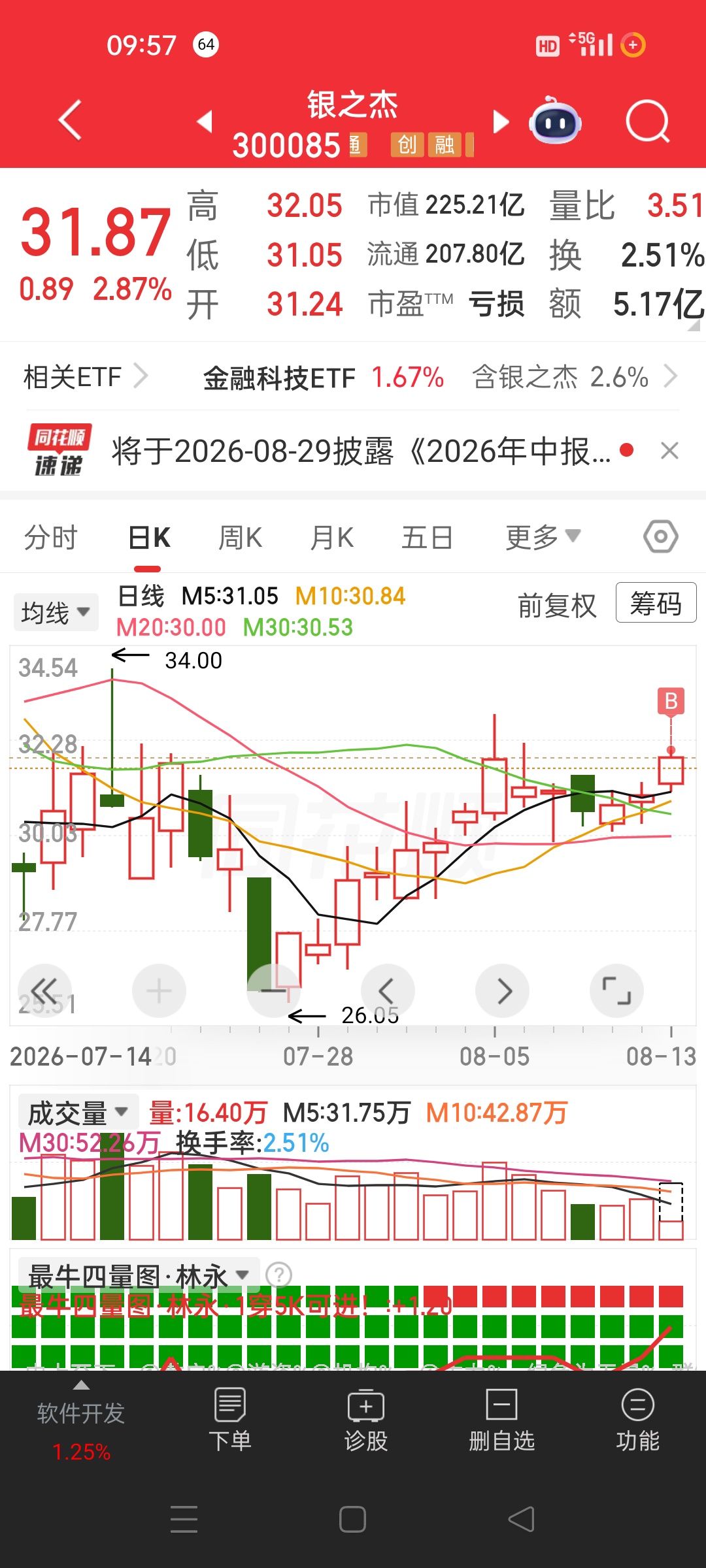The height and width of the screenshot is (1568, 706).
Task: Zoom in the K-line chart with plus button
Action: (159, 991)
